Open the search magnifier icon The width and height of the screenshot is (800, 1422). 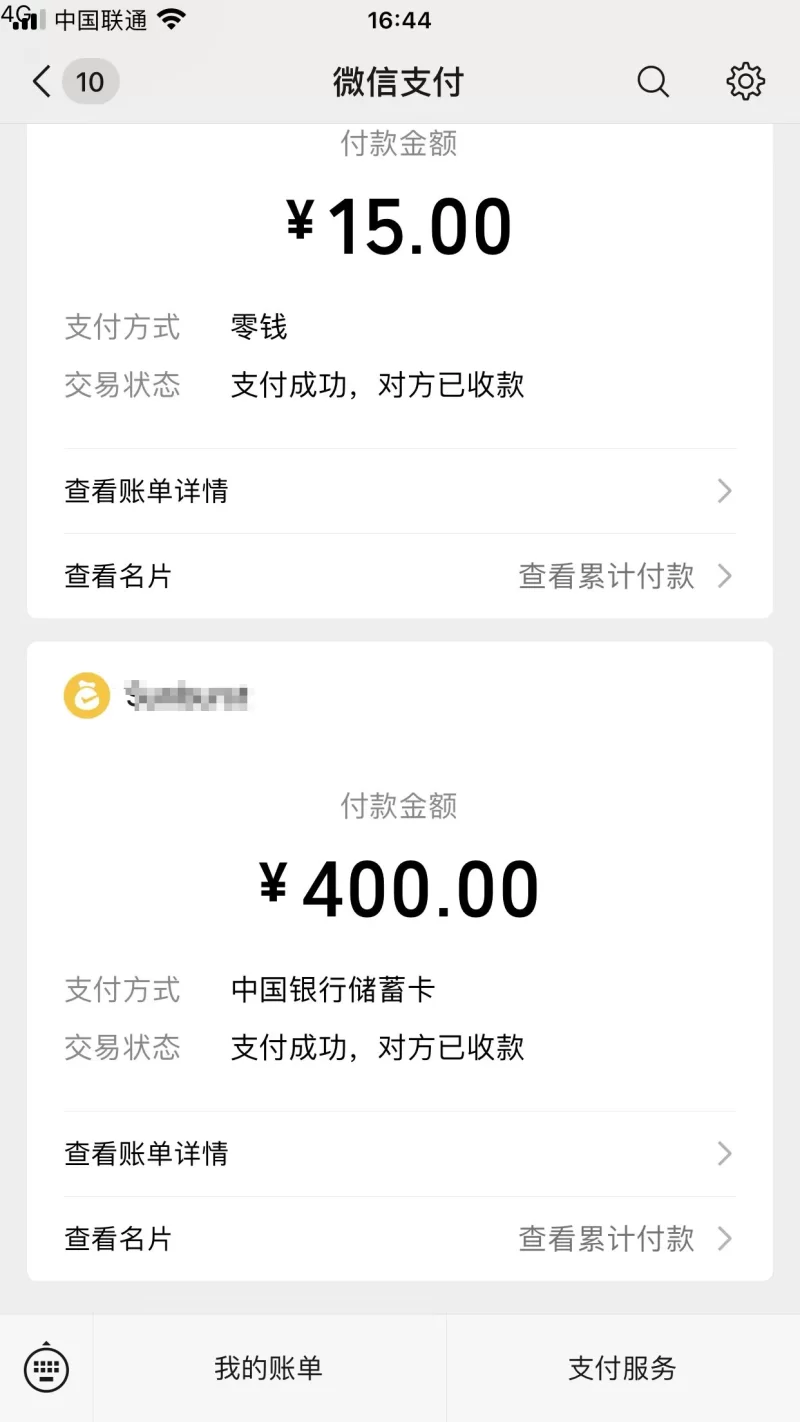click(653, 82)
